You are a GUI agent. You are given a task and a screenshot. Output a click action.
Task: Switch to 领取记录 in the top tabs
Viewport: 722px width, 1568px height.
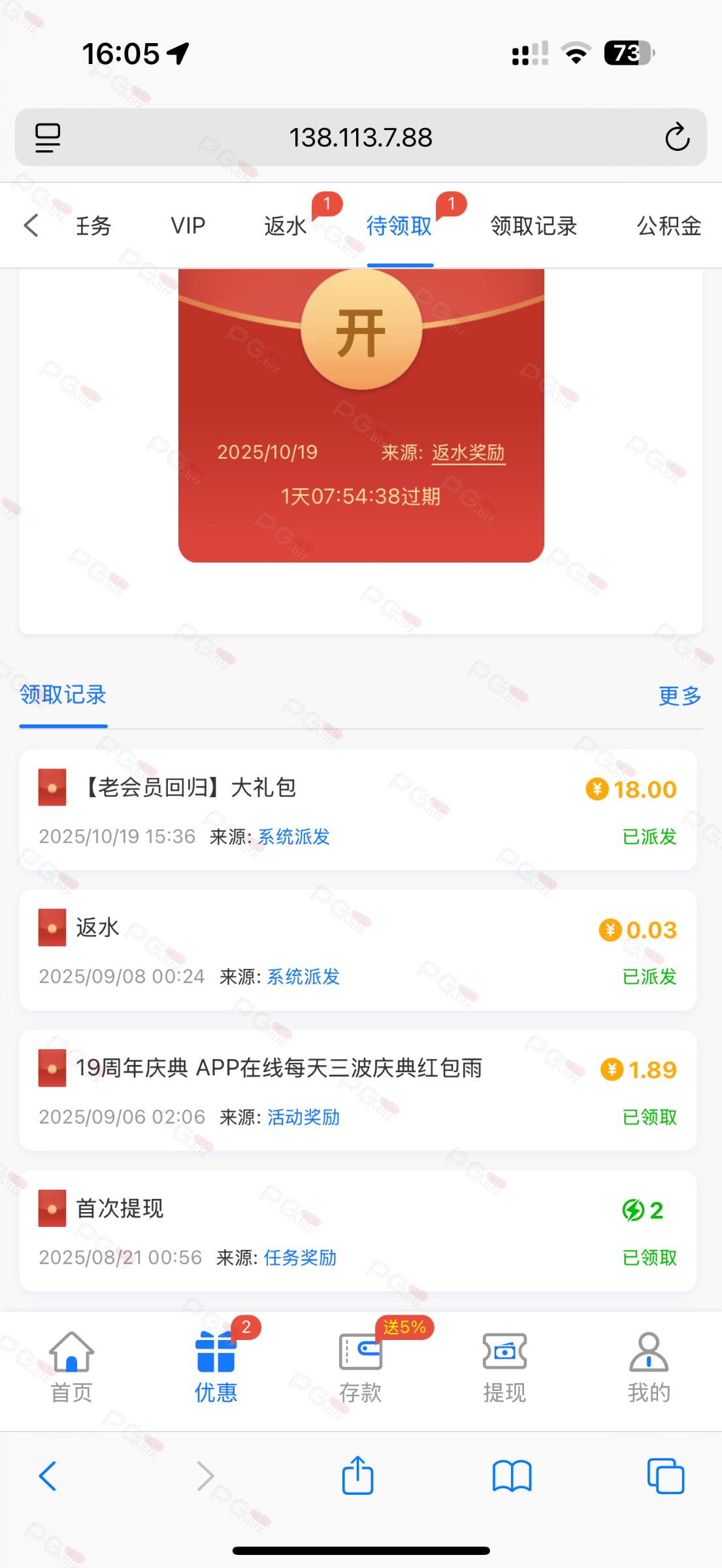pyautogui.click(x=534, y=226)
